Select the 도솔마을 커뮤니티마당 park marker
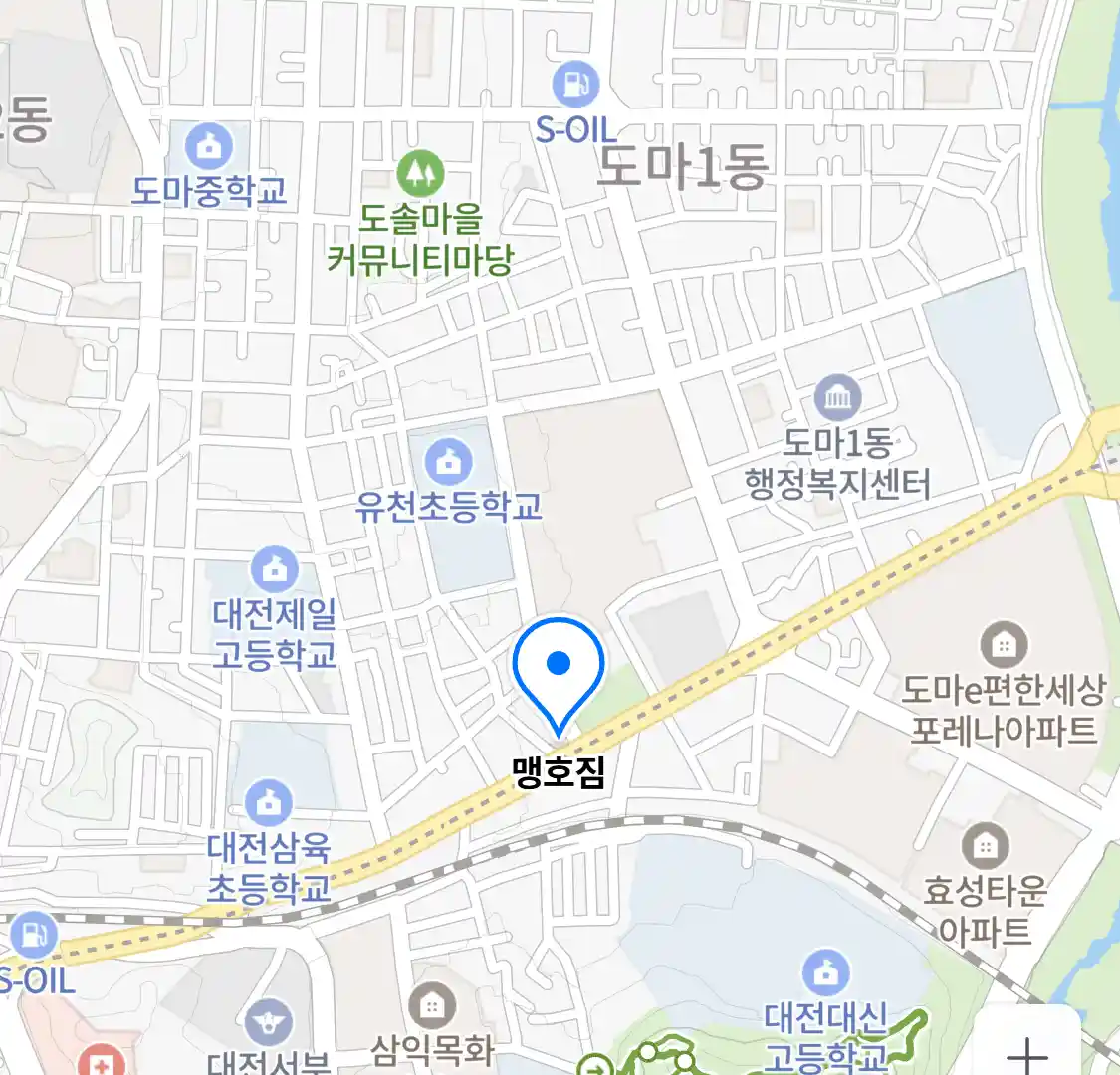 point(421,174)
